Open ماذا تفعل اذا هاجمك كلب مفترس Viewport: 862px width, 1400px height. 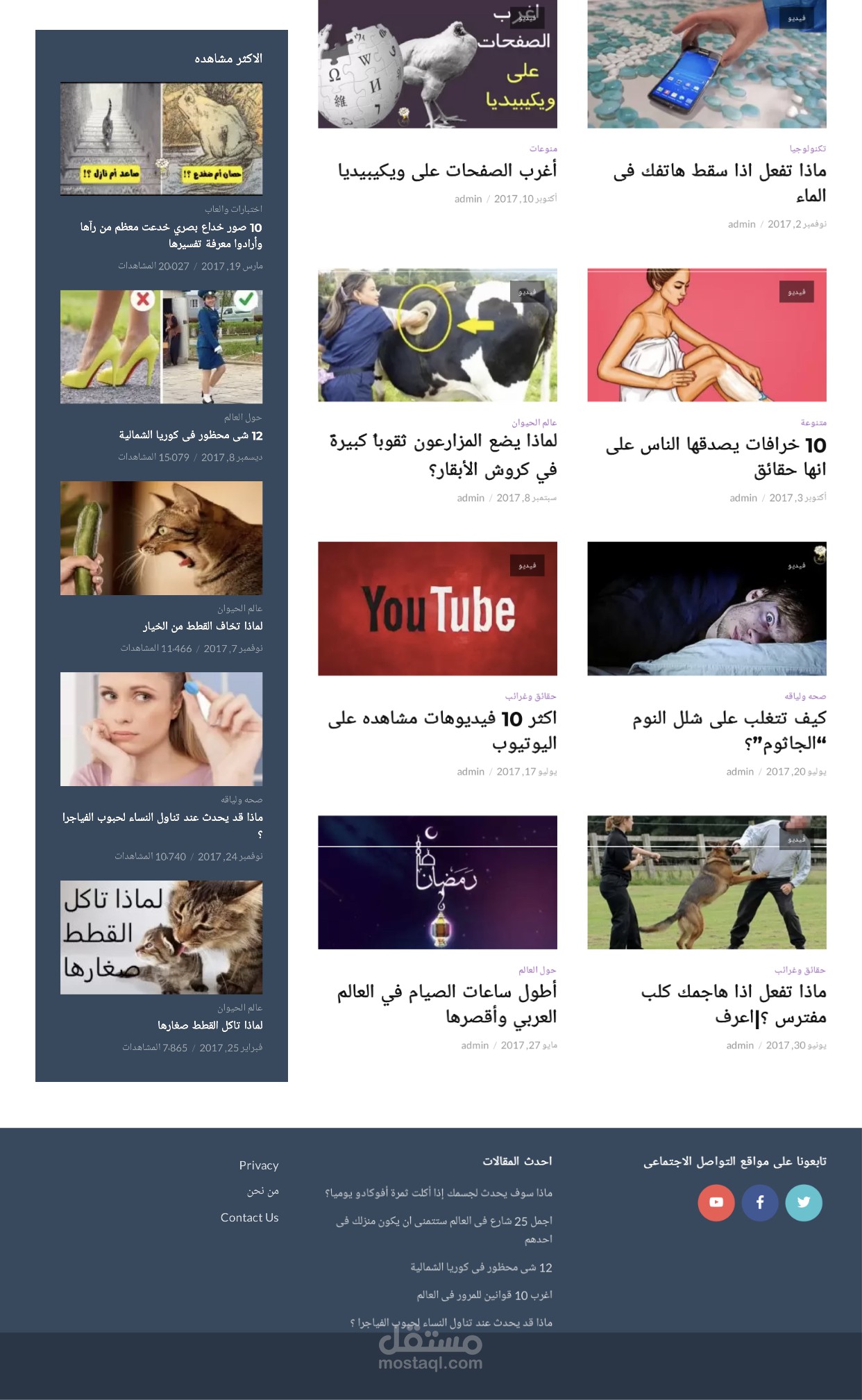(734, 1003)
